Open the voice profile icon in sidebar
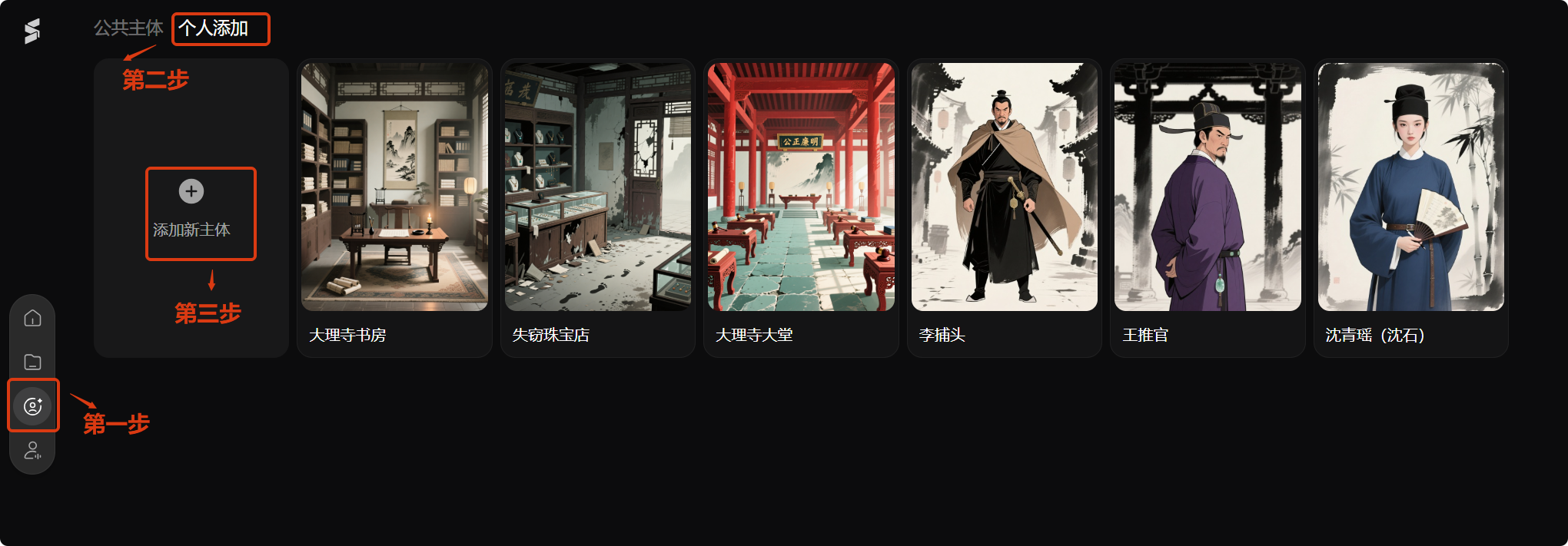The height and width of the screenshot is (546, 1568). click(x=32, y=450)
